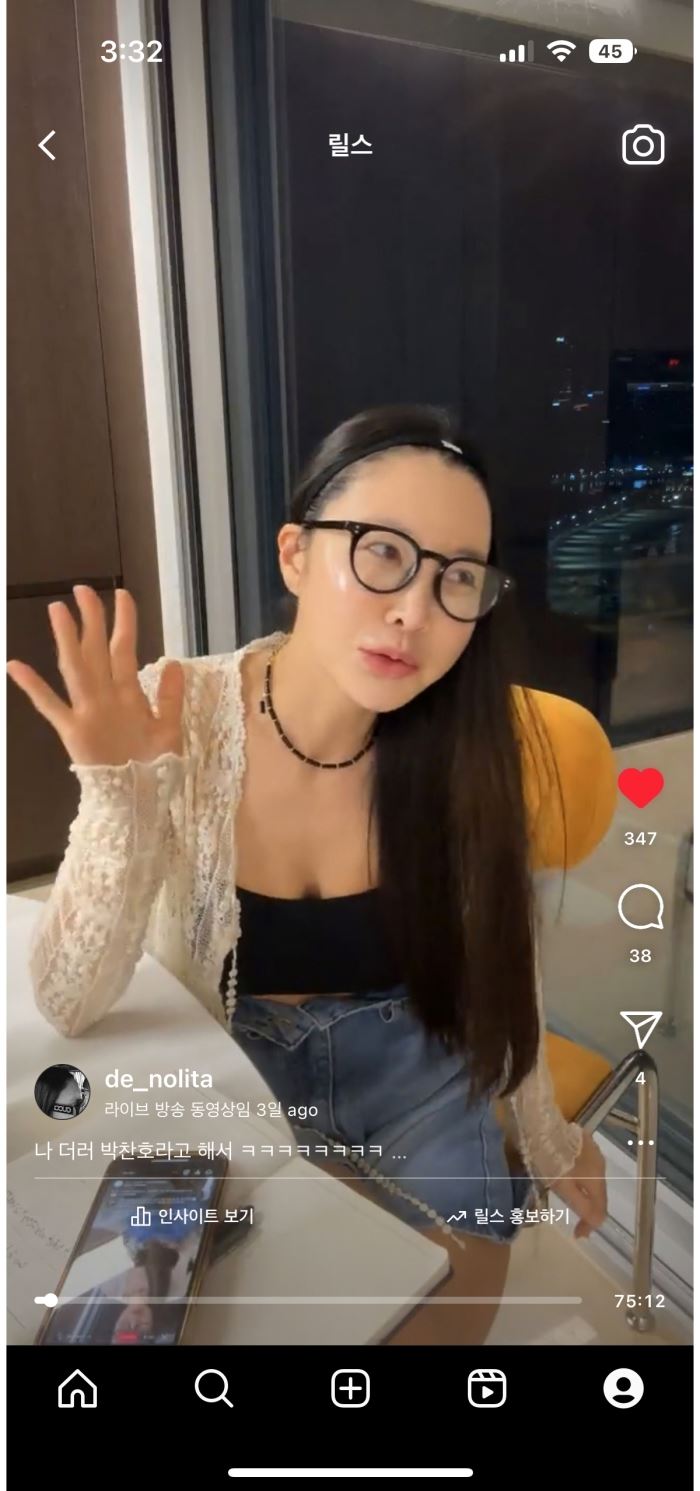Screen dimensions: 700x1491
Task: Open the three-dot more options menu
Action: pos(640,1143)
